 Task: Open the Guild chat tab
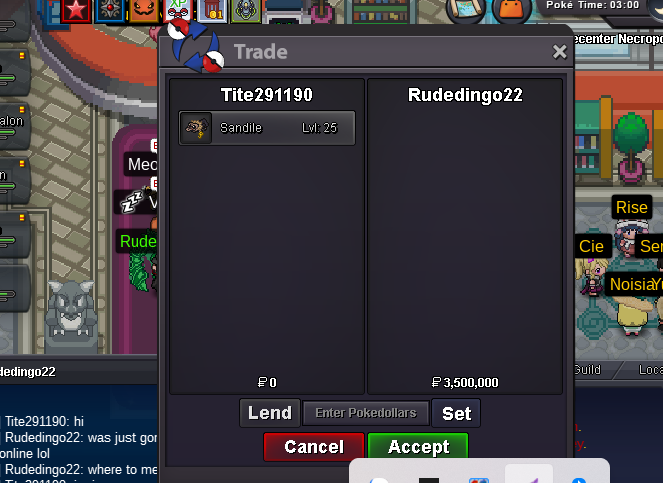click(587, 370)
